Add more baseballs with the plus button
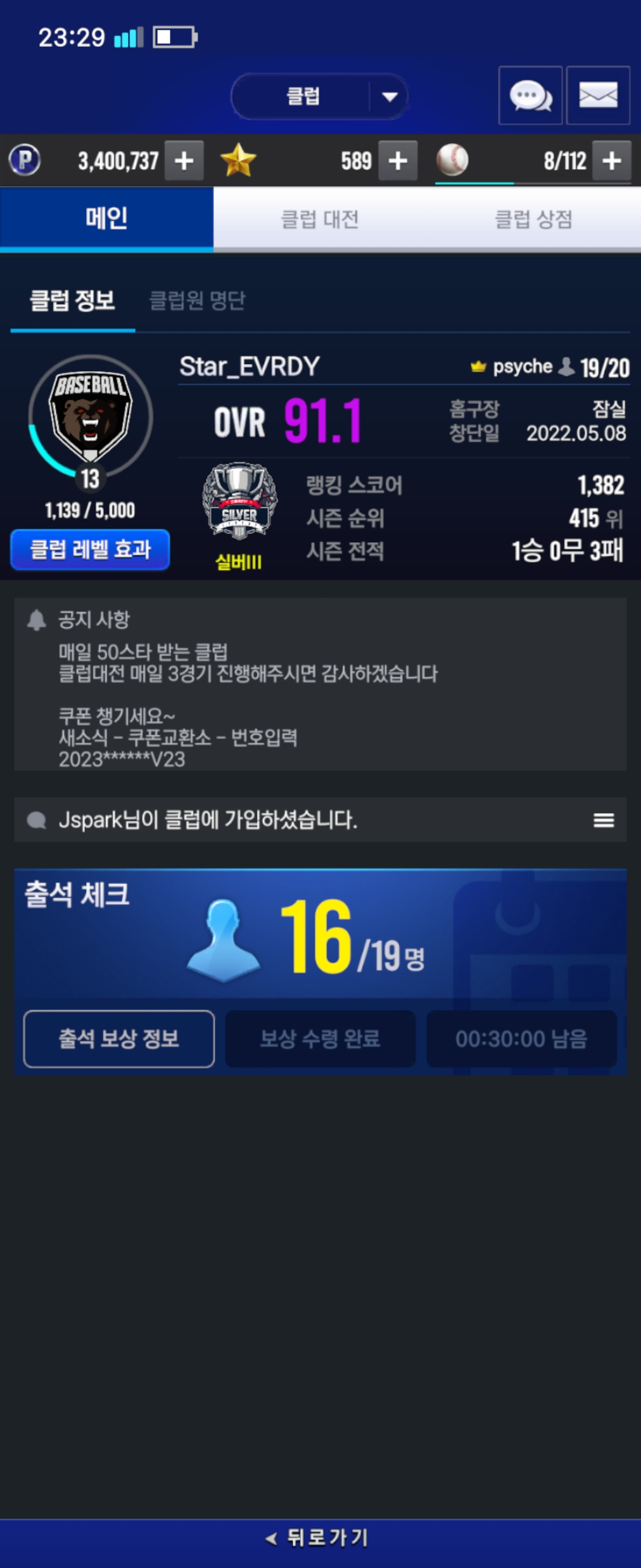The image size is (641, 1568). pyautogui.click(x=611, y=161)
